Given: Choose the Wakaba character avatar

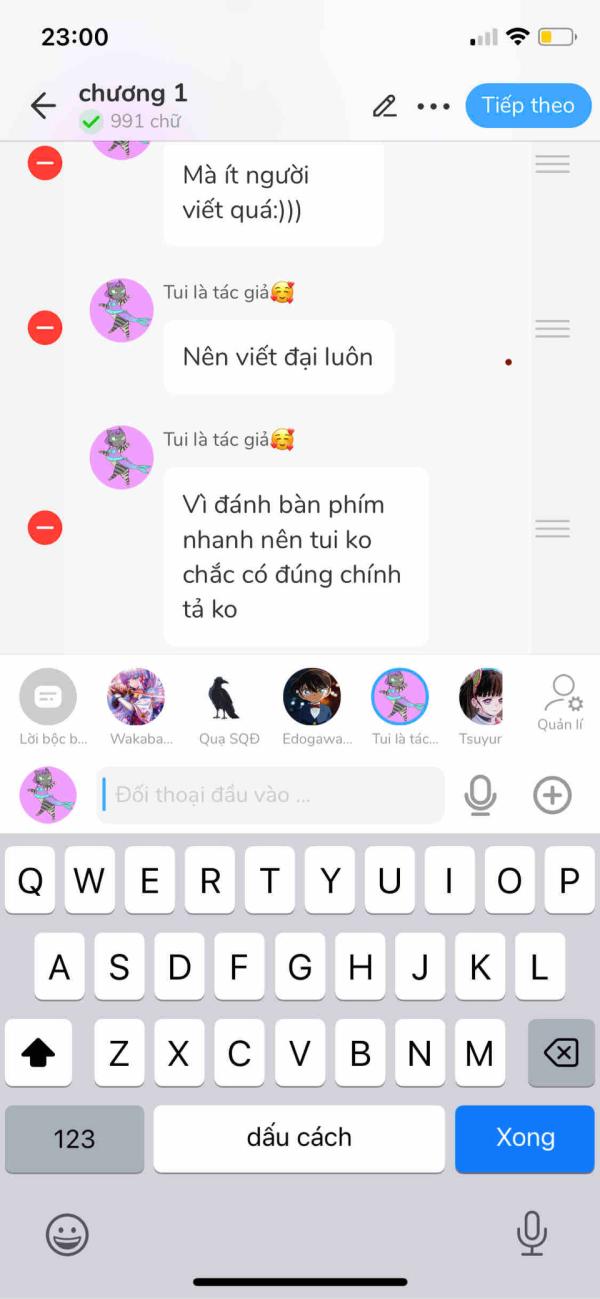Looking at the screenshot, I should [136, 698].
